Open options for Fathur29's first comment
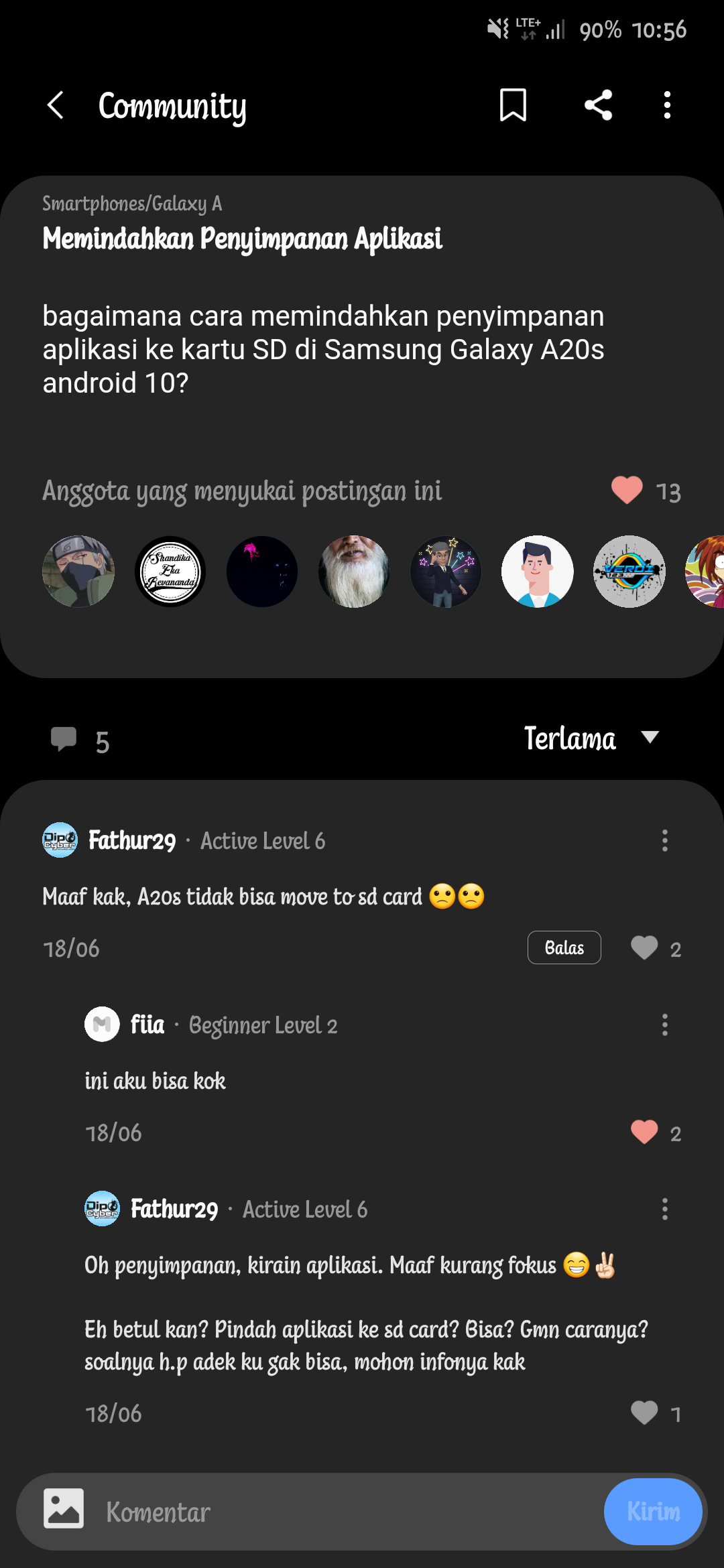724x1568 pixels. coord(665,840)
